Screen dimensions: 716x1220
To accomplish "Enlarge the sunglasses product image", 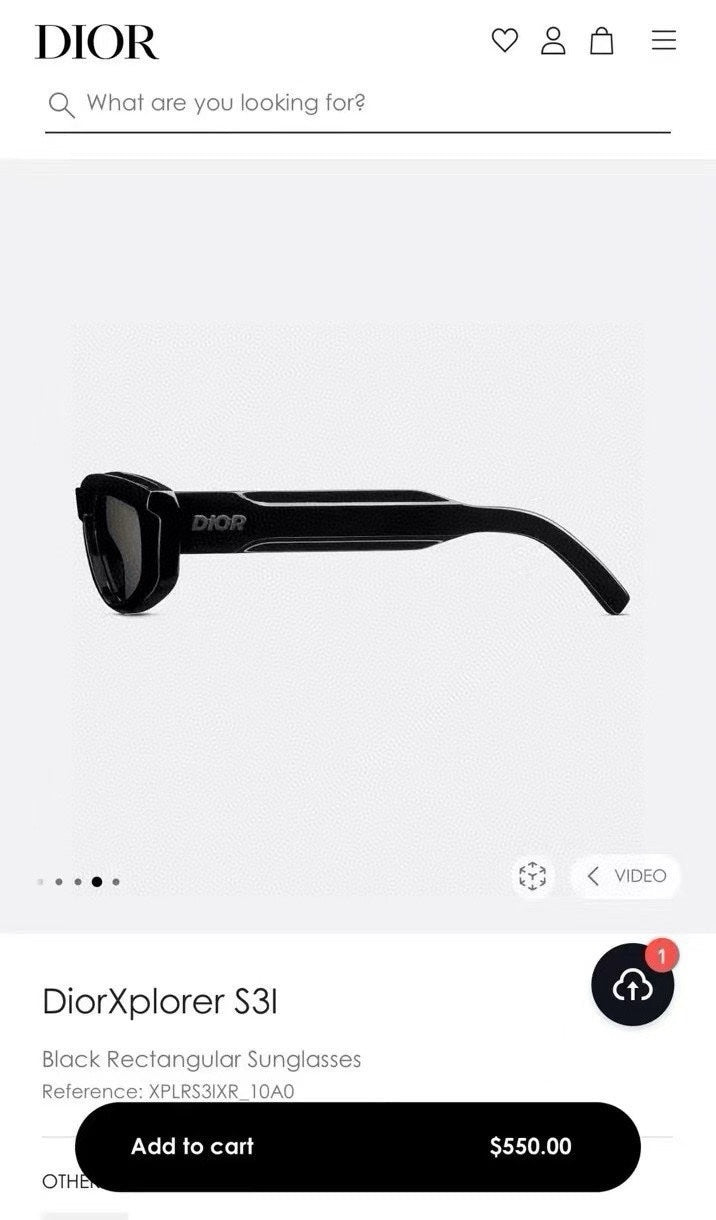I will [x=357, y=545].
